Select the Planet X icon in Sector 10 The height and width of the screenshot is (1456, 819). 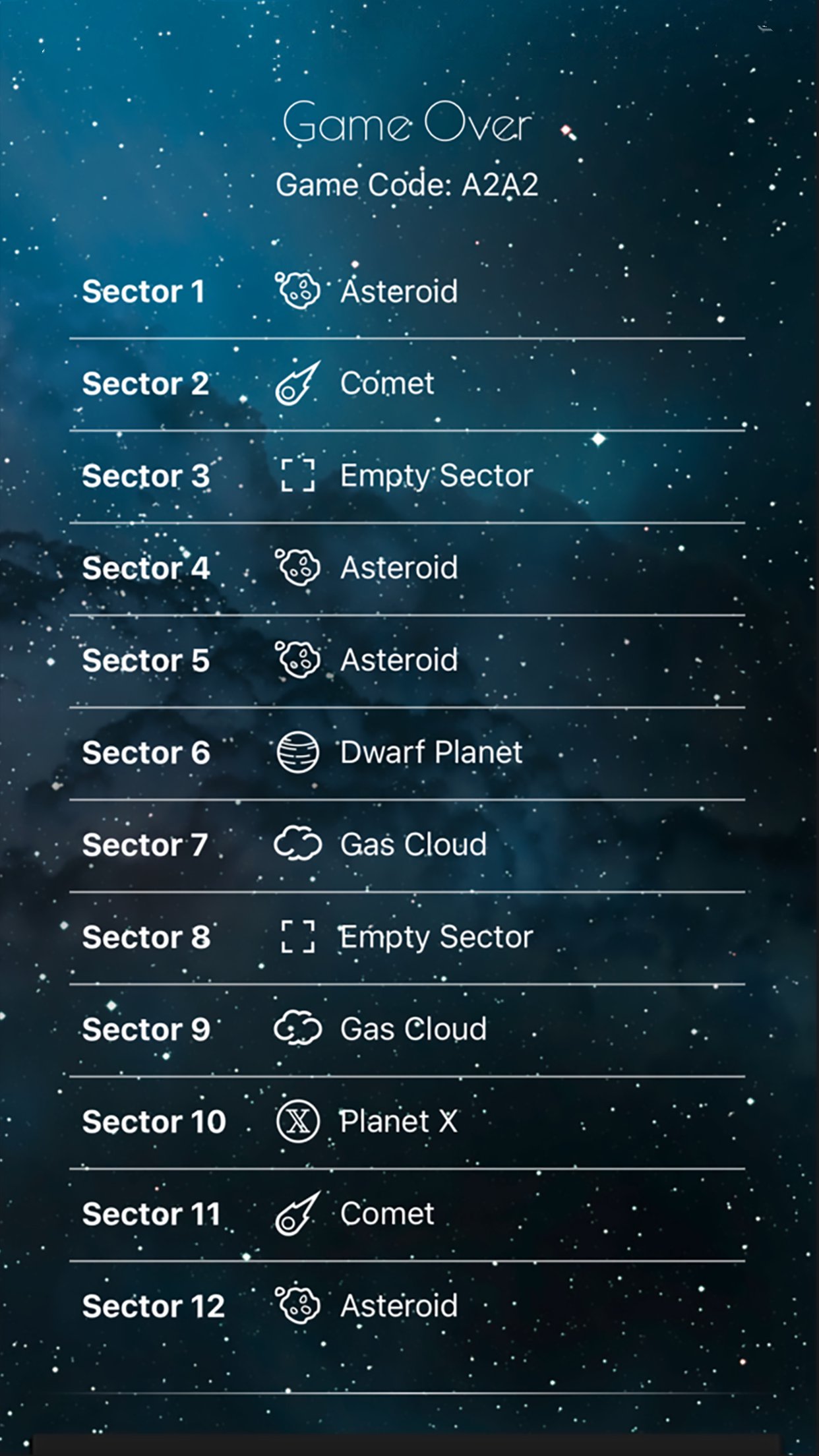pos(298,1121)
